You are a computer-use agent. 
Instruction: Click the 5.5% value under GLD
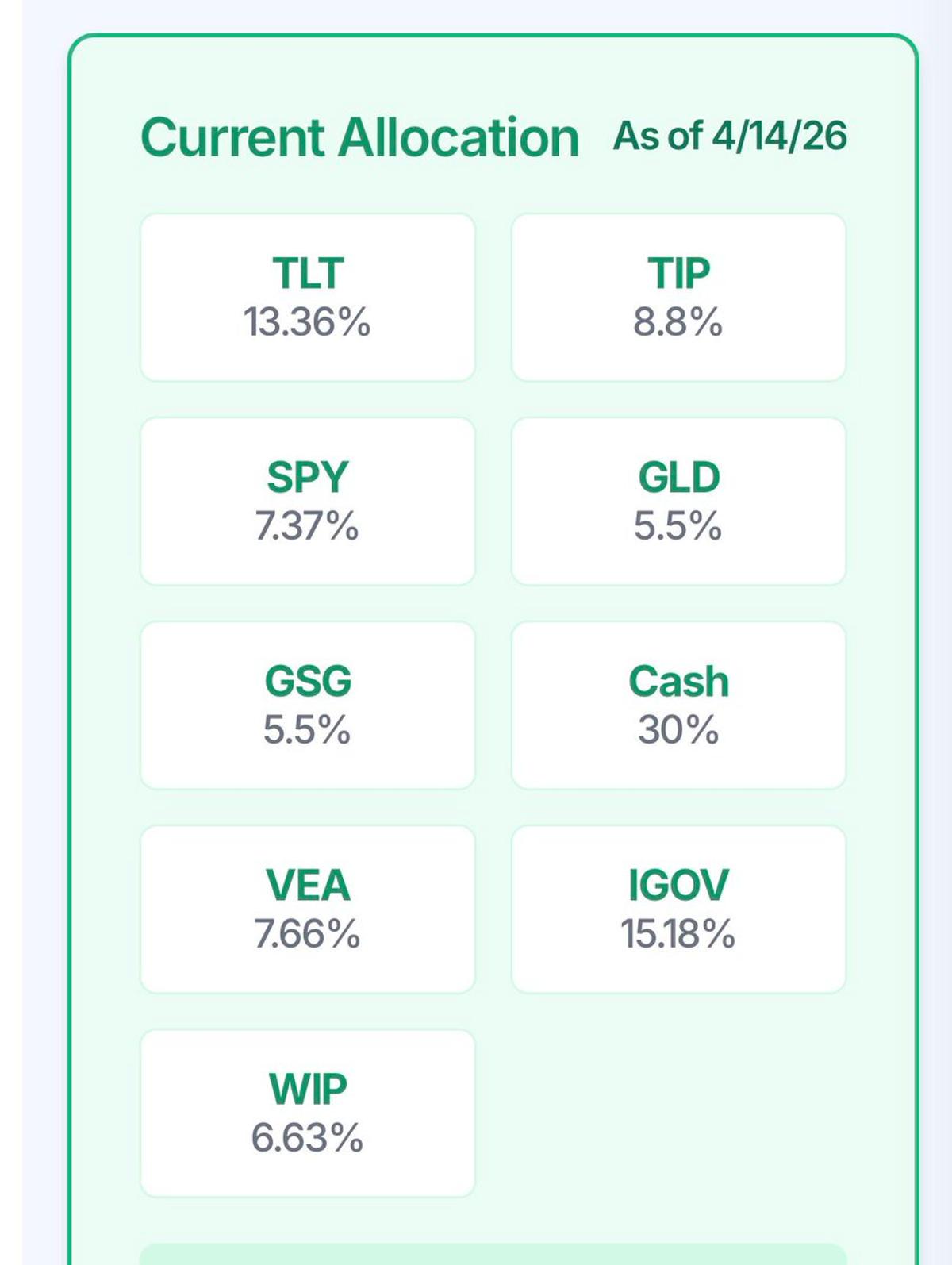680,525
